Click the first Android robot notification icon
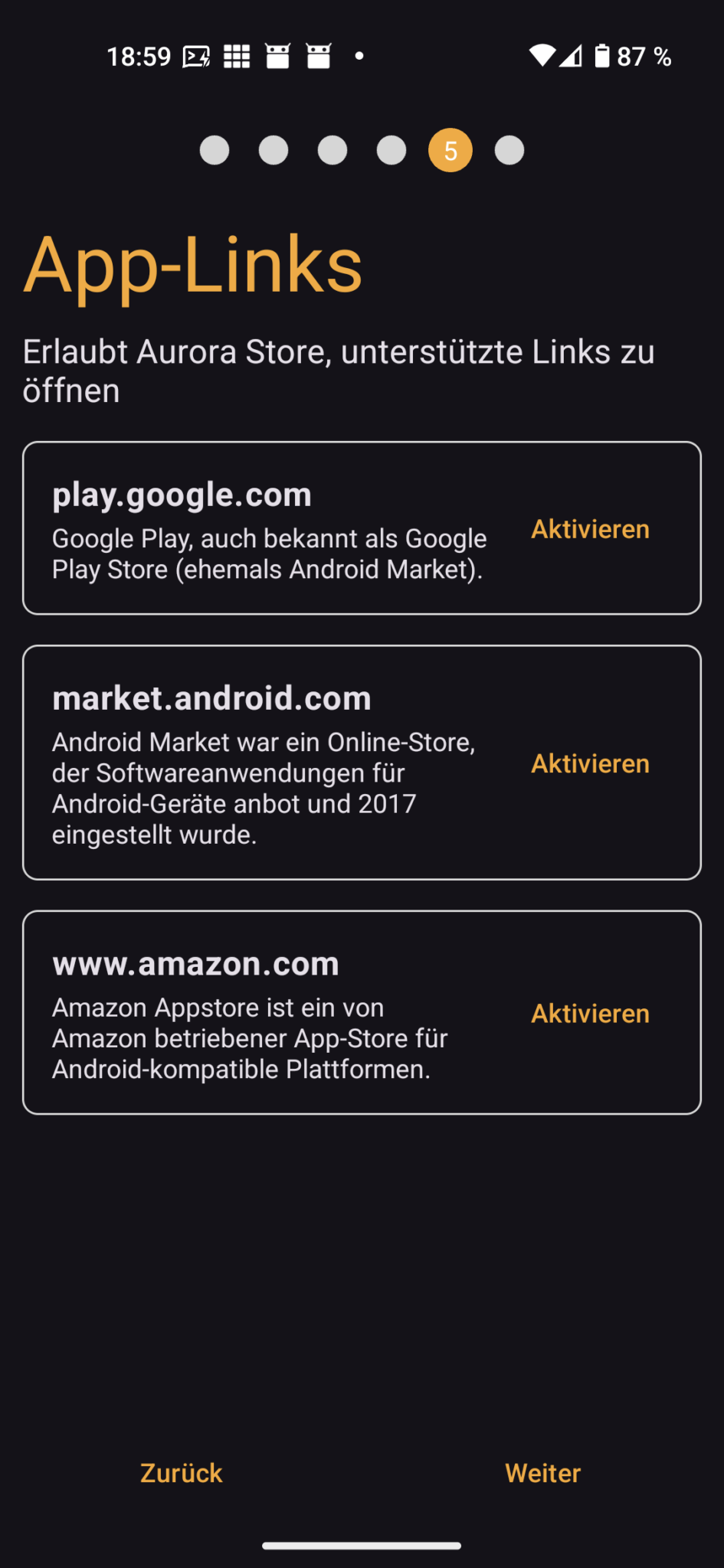The image size is (724, 1568). [x=279, y=55]
